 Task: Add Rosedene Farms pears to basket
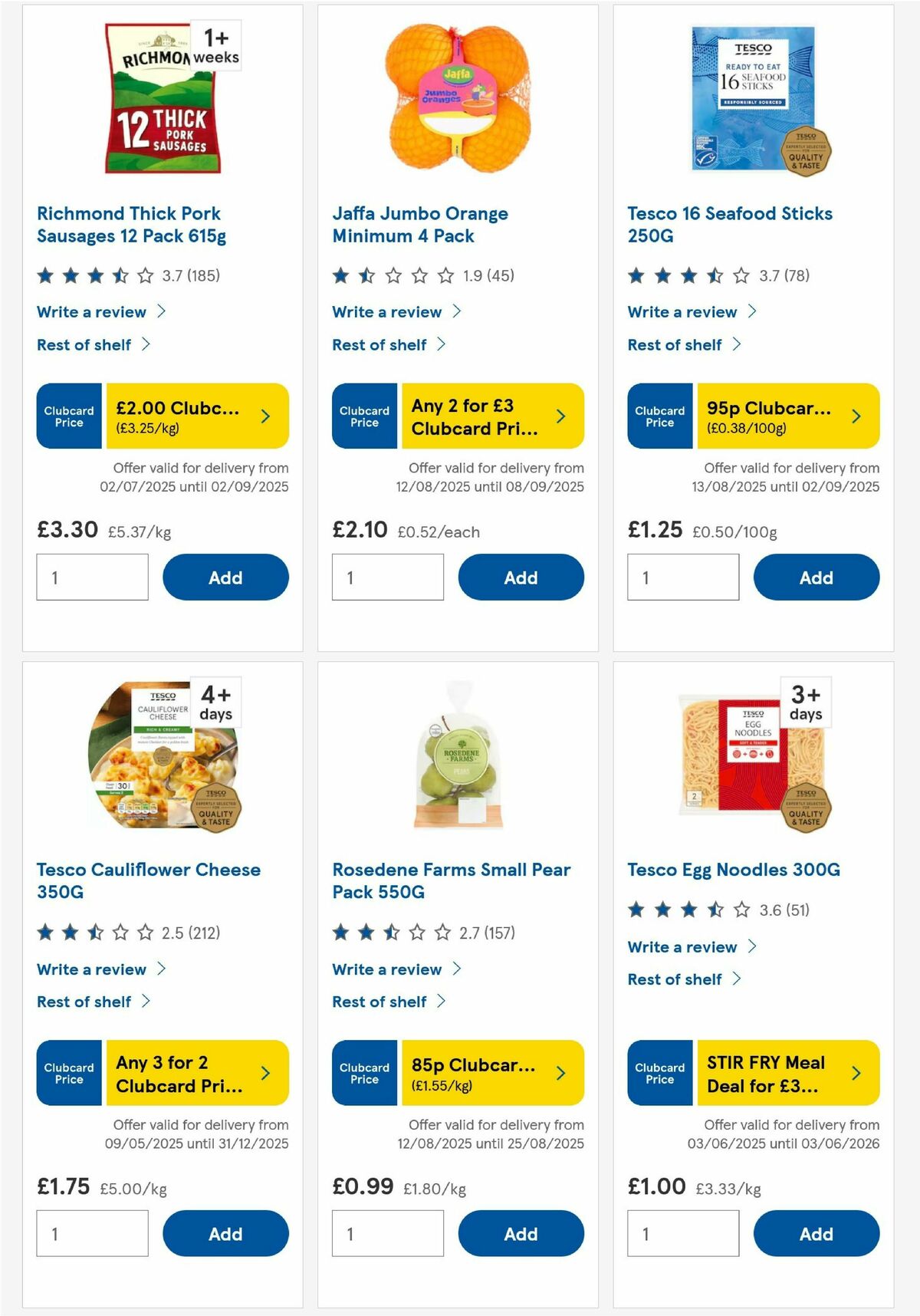(x=521, y=1234)
